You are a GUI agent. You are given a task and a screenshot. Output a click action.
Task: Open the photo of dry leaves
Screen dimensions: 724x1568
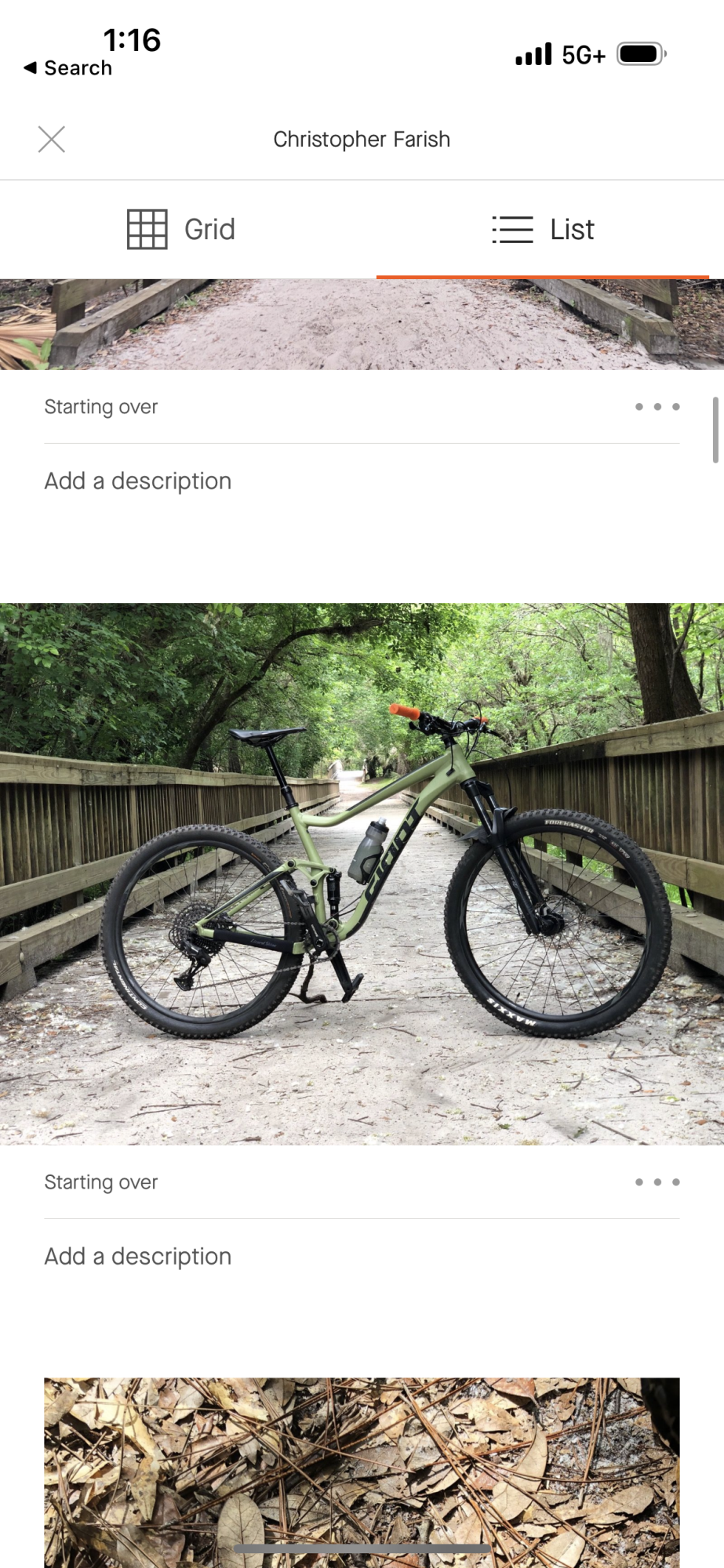[362, 1472]
